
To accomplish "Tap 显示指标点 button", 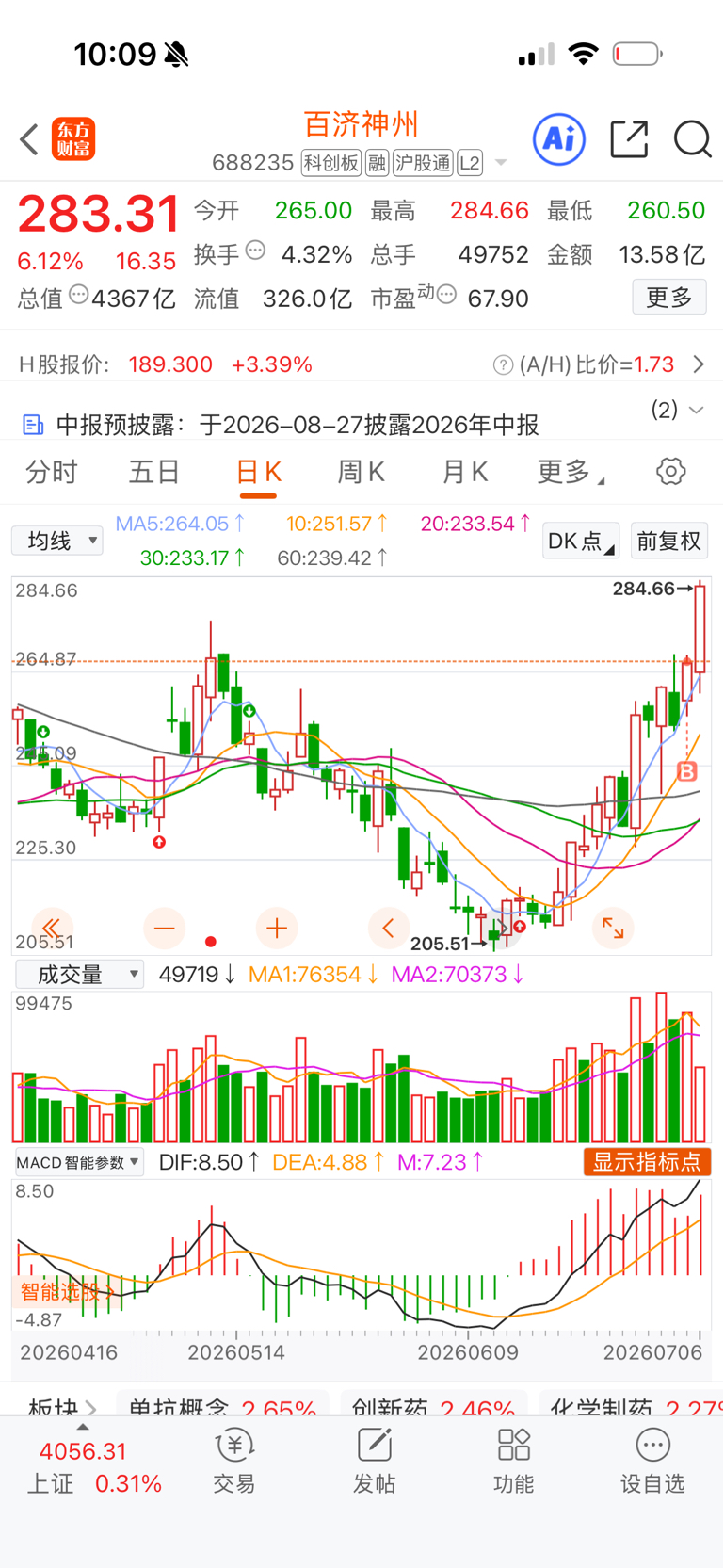I will [x=647, y=1162].
